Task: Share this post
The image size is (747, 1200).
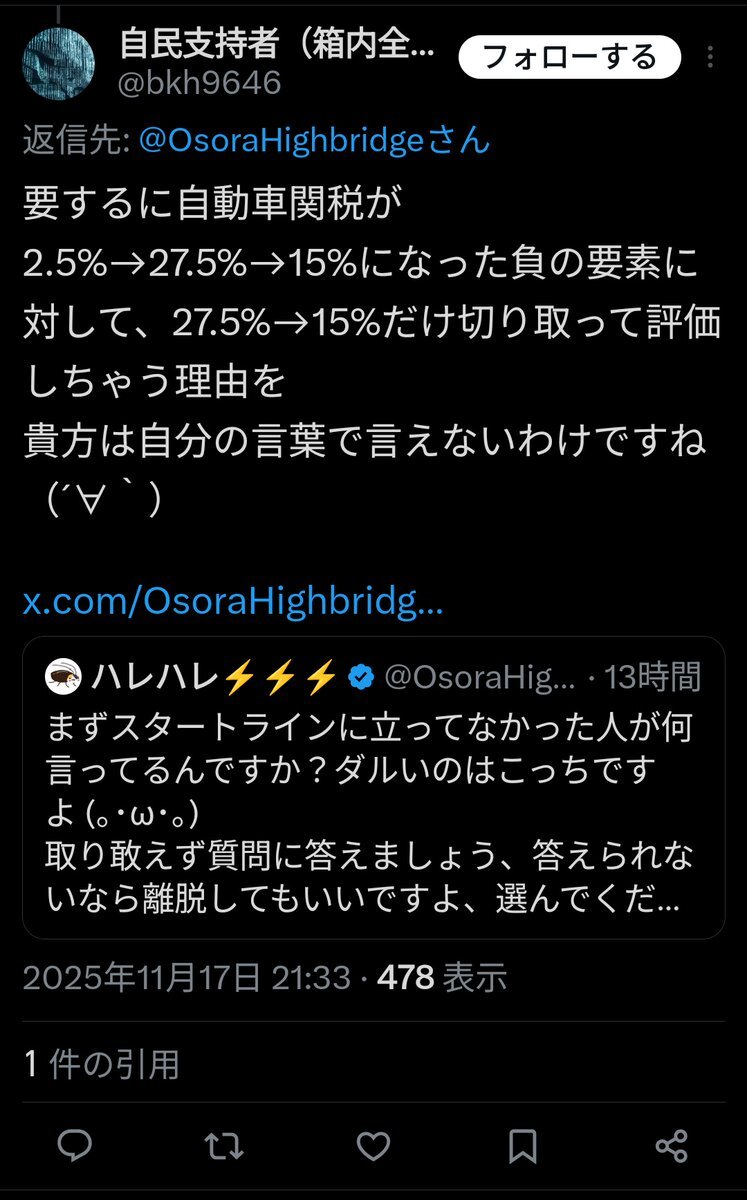Action: pos(672,1146)
